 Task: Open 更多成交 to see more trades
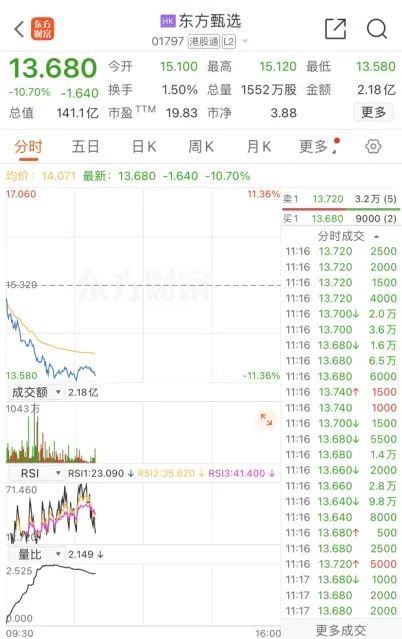[x=341, y=630]
